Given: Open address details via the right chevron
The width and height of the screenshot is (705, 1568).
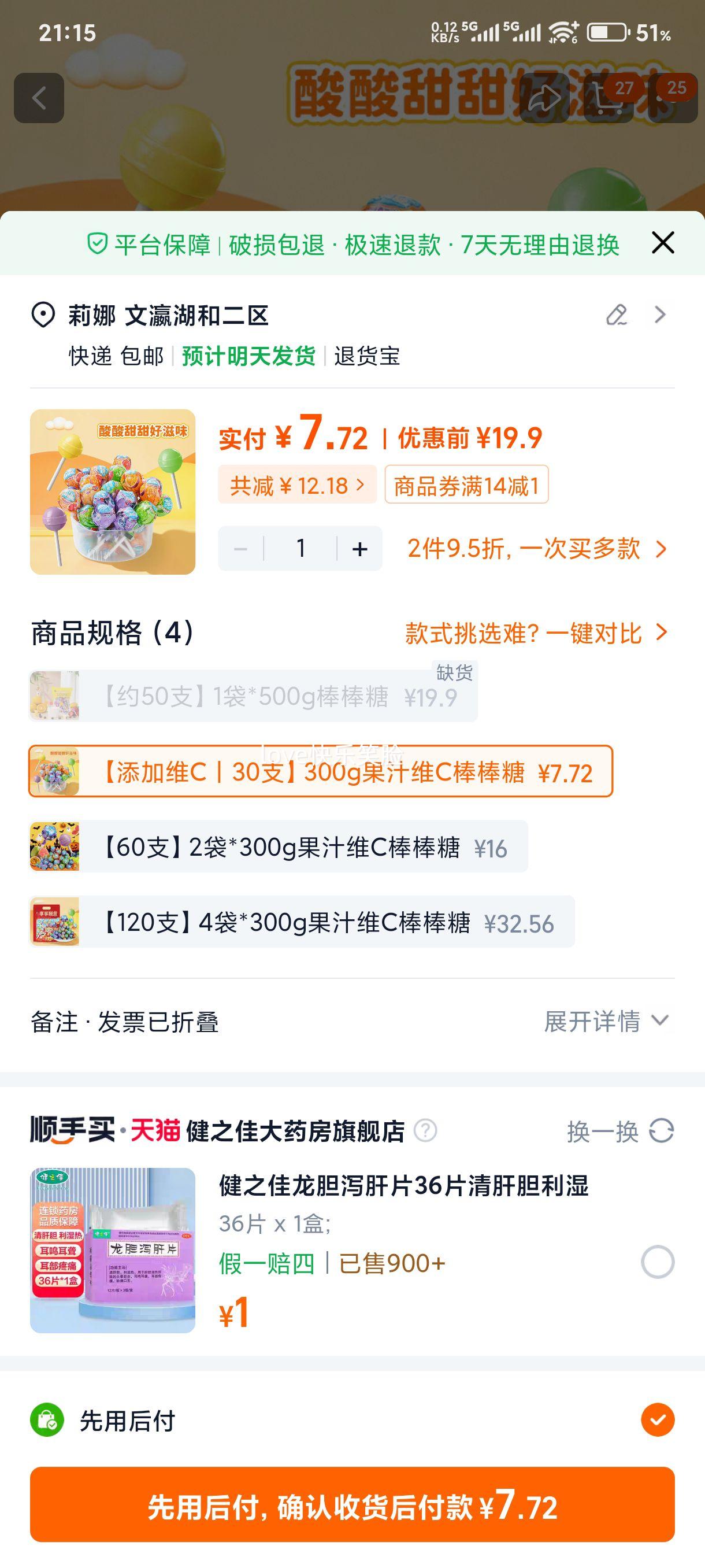Looking at the screenshot, I should click(660, 316).
